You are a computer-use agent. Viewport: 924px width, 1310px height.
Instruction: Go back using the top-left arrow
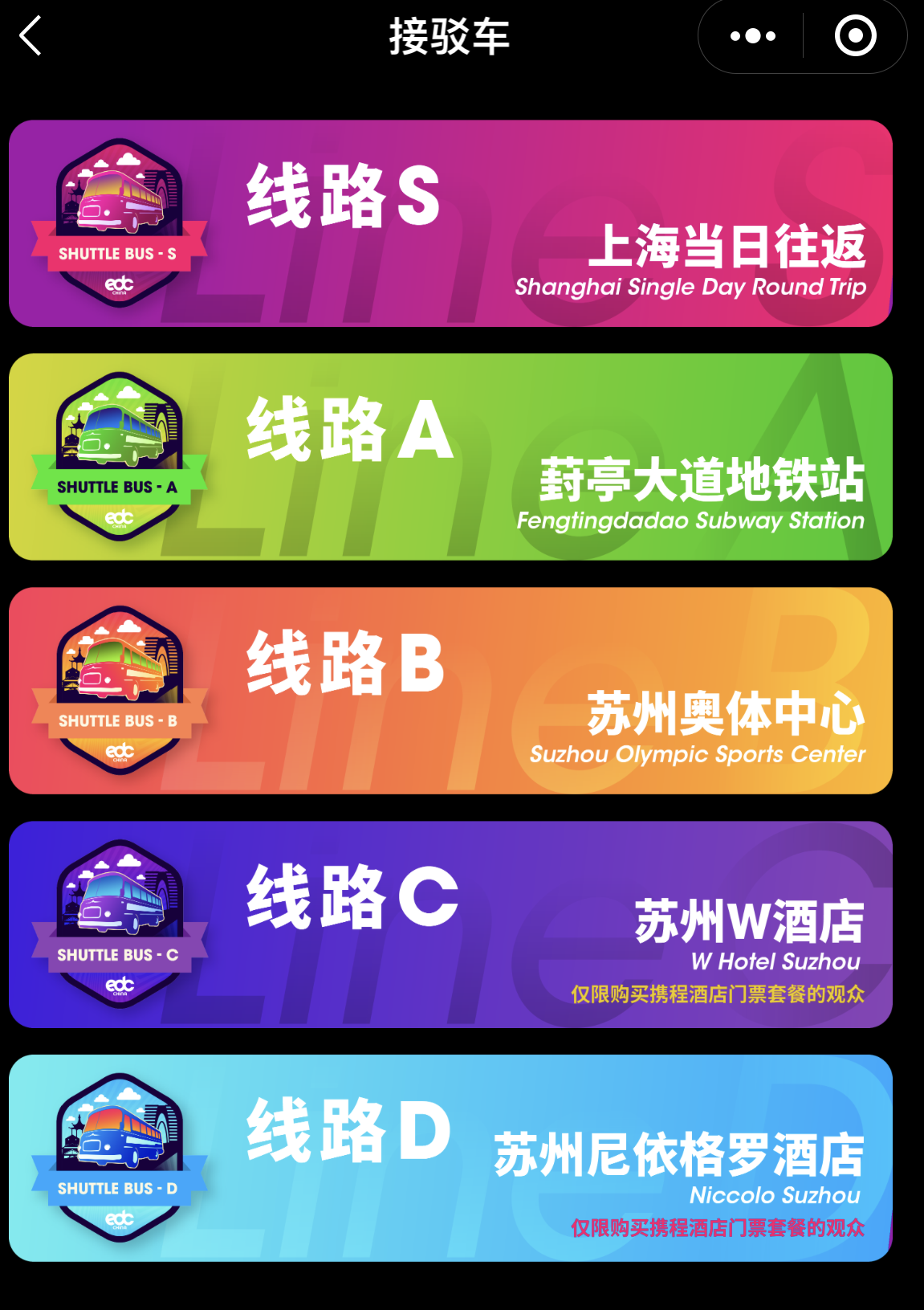pos(31,37)
